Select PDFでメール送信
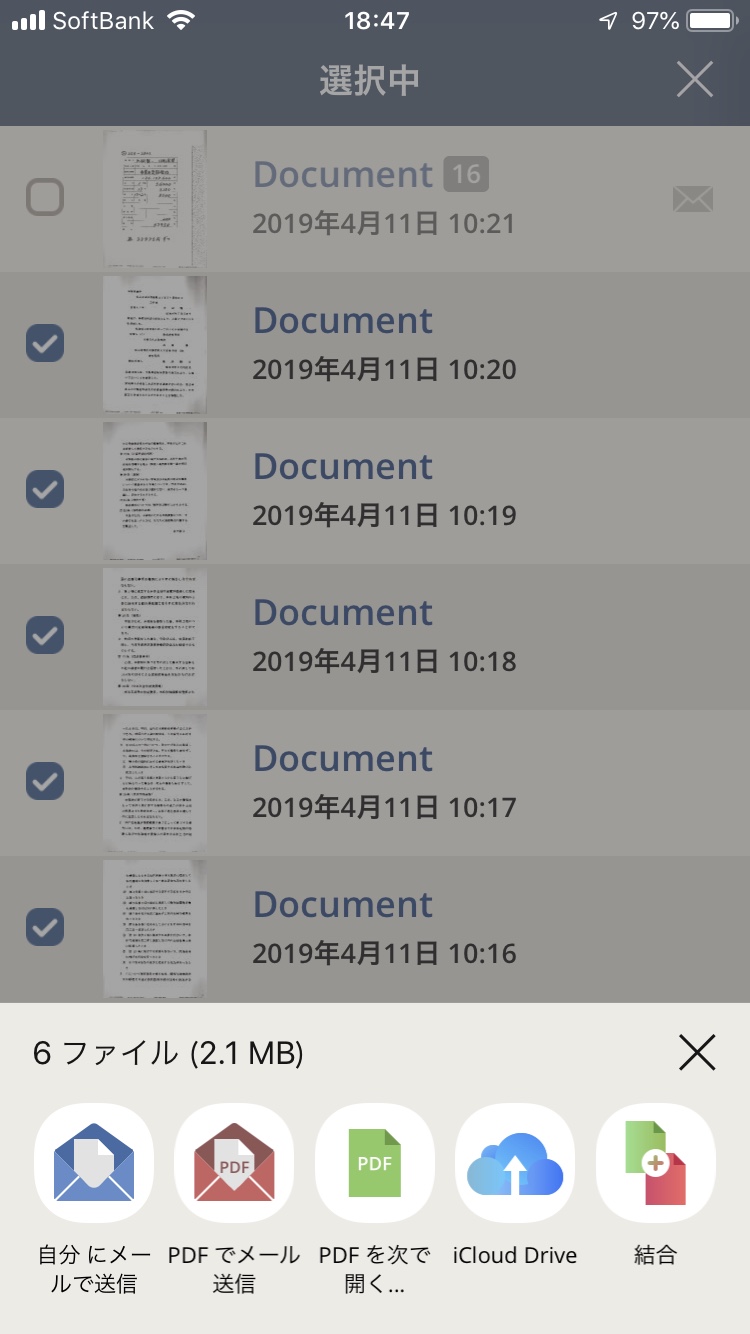This screenshot has height=1334, width=750. tap(234, 1163)
